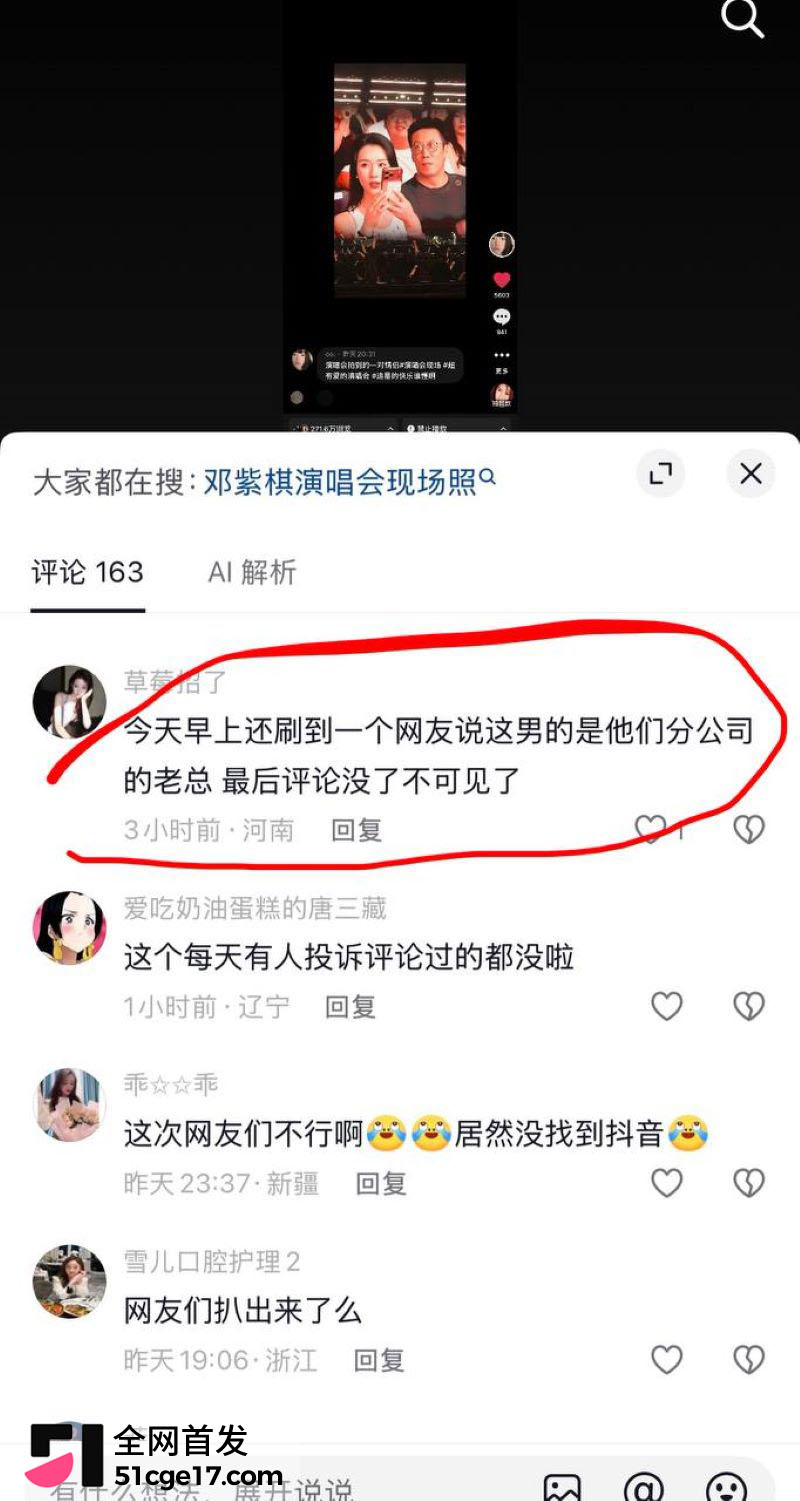Dislike 草莓招了's comment
800x1501 pixels.
749,829
